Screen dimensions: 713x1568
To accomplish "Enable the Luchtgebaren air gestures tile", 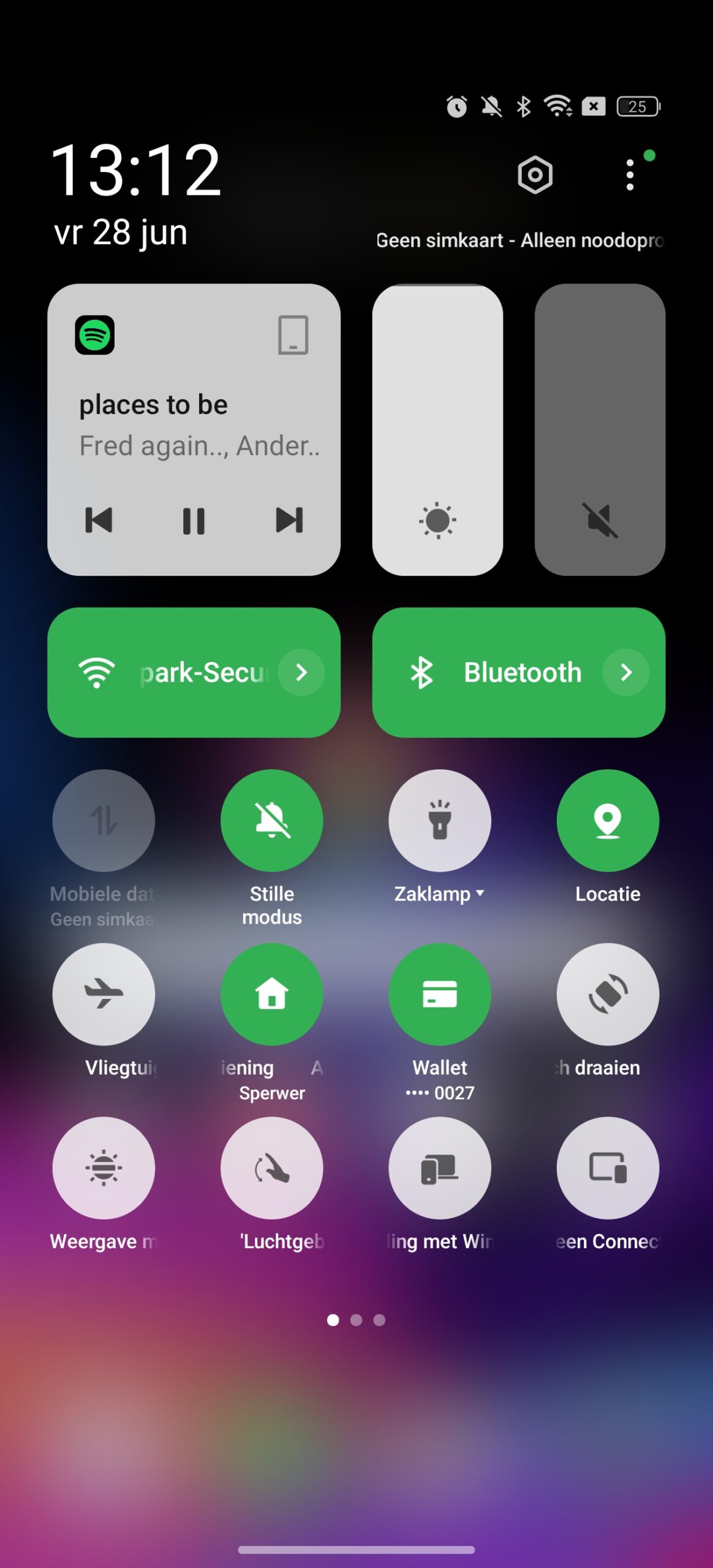I will point(272,1168).
